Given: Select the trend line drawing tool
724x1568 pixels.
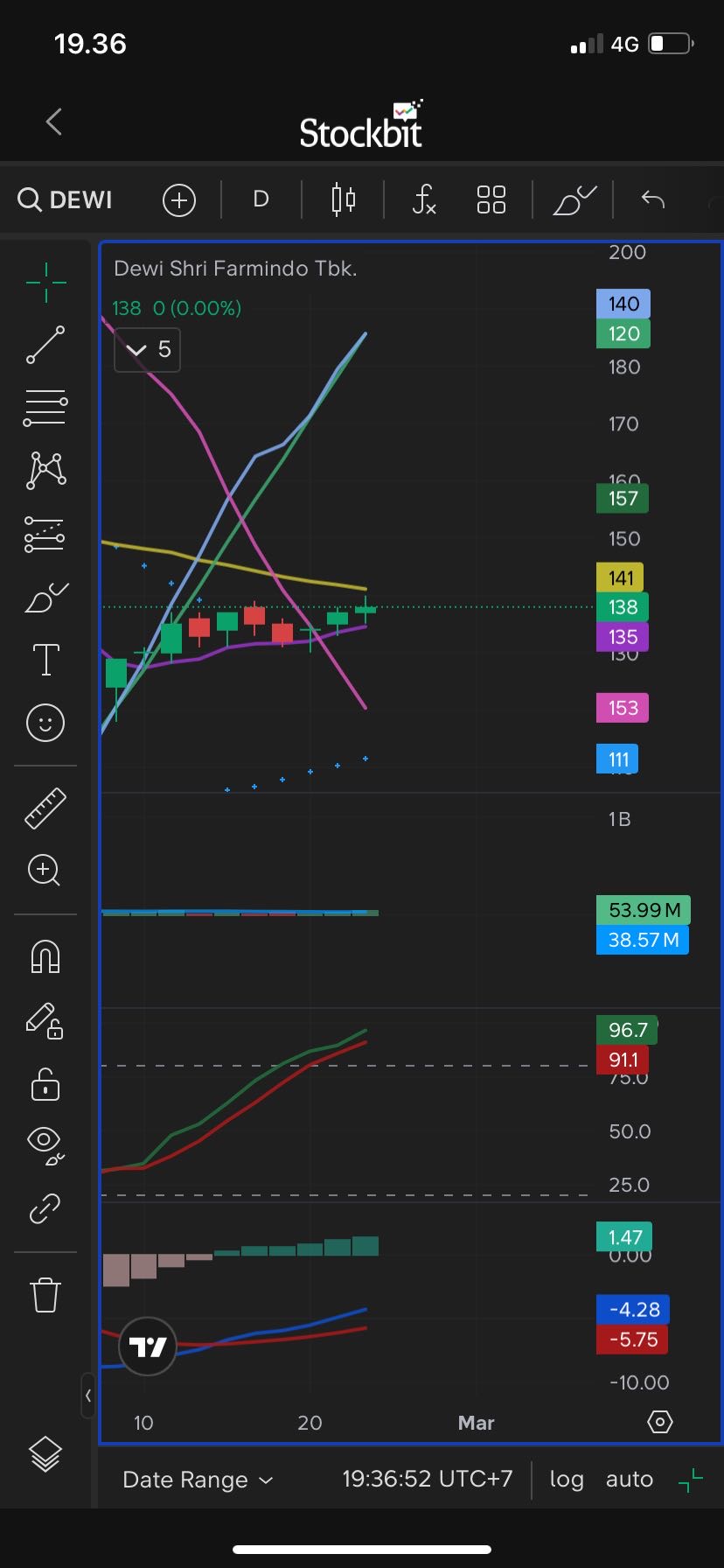Looking at the screenshot, I should tap(45, 345).
